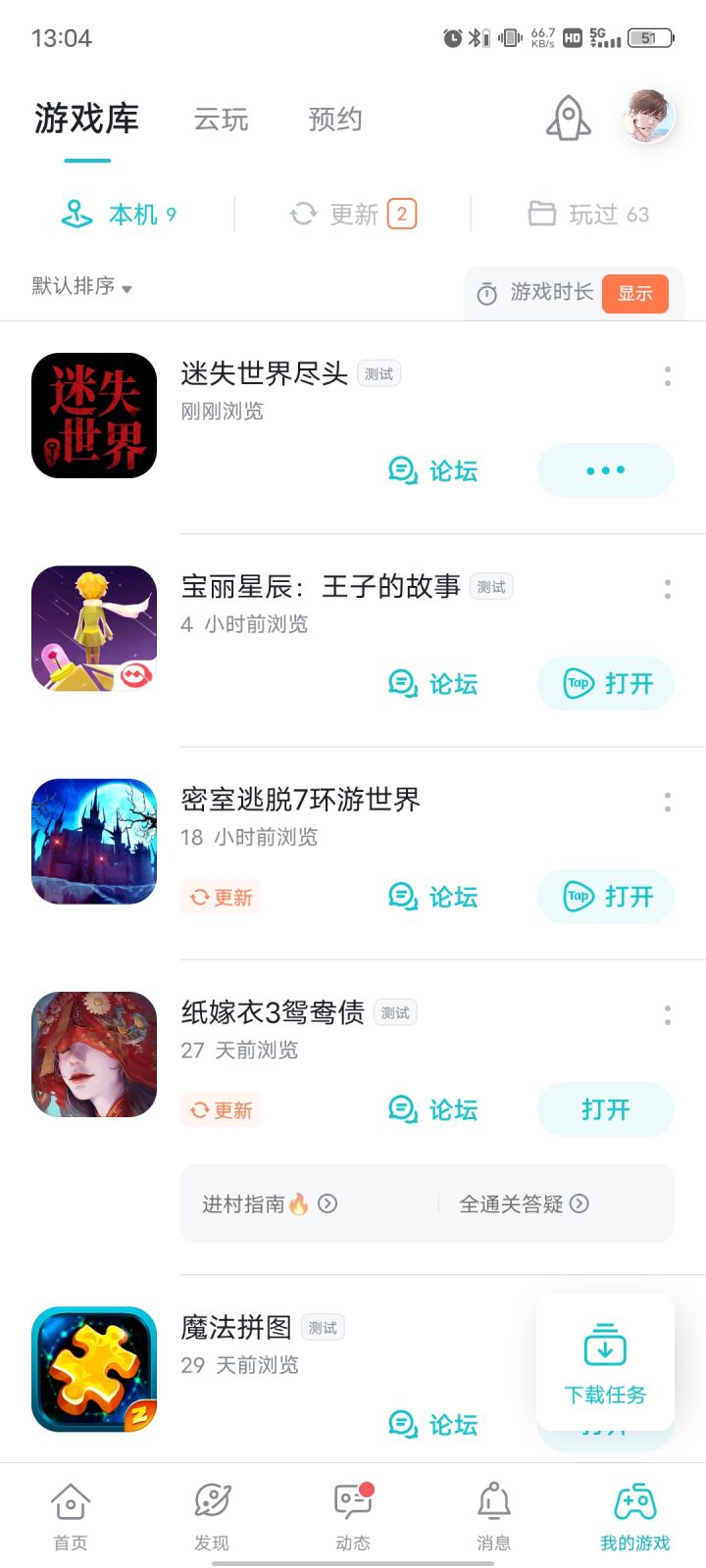
Task: Expand the 默认排序 sort dropdown
Action: 82,286
